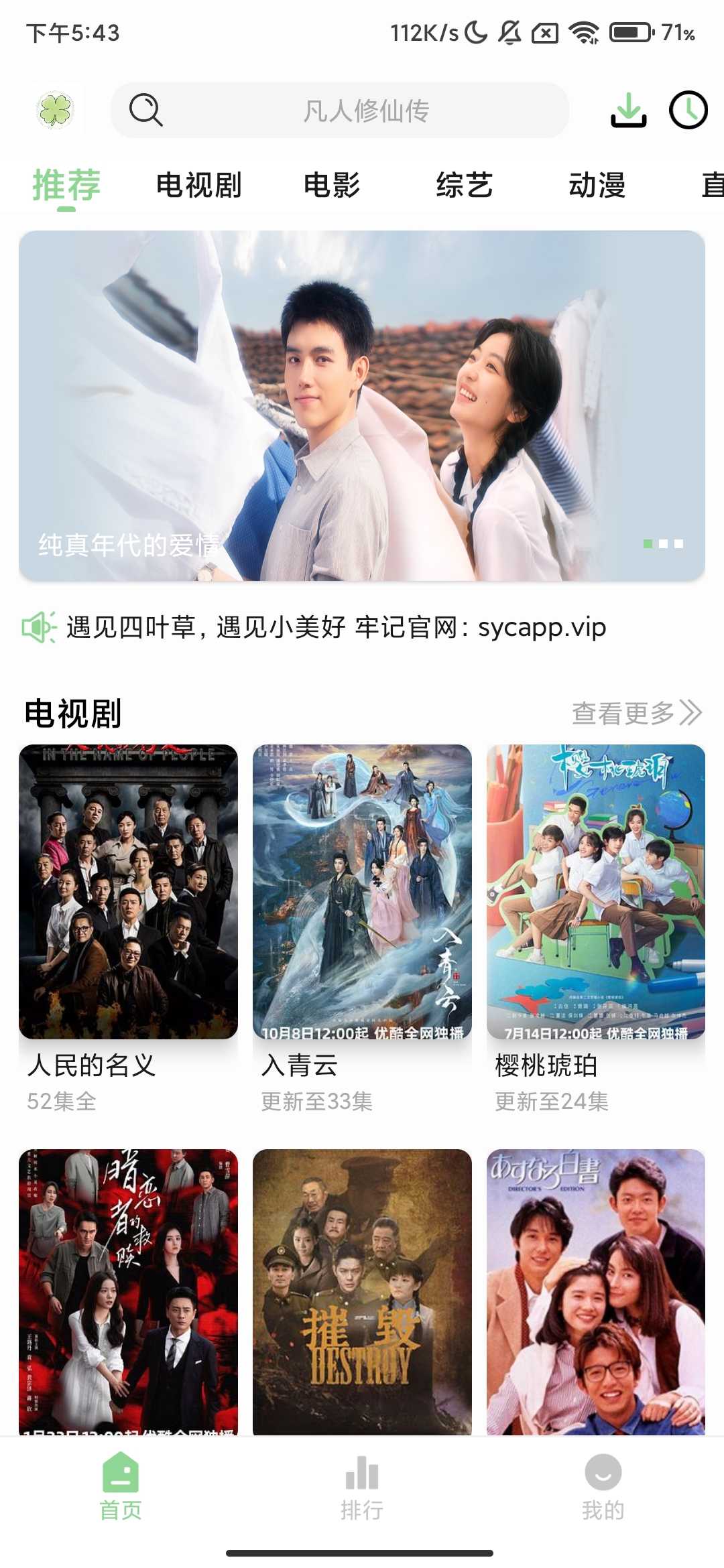The width and height of the screenshot is (724, 1568).
Task: Select the 推荐 tab
Action: (x=66, y=185)
